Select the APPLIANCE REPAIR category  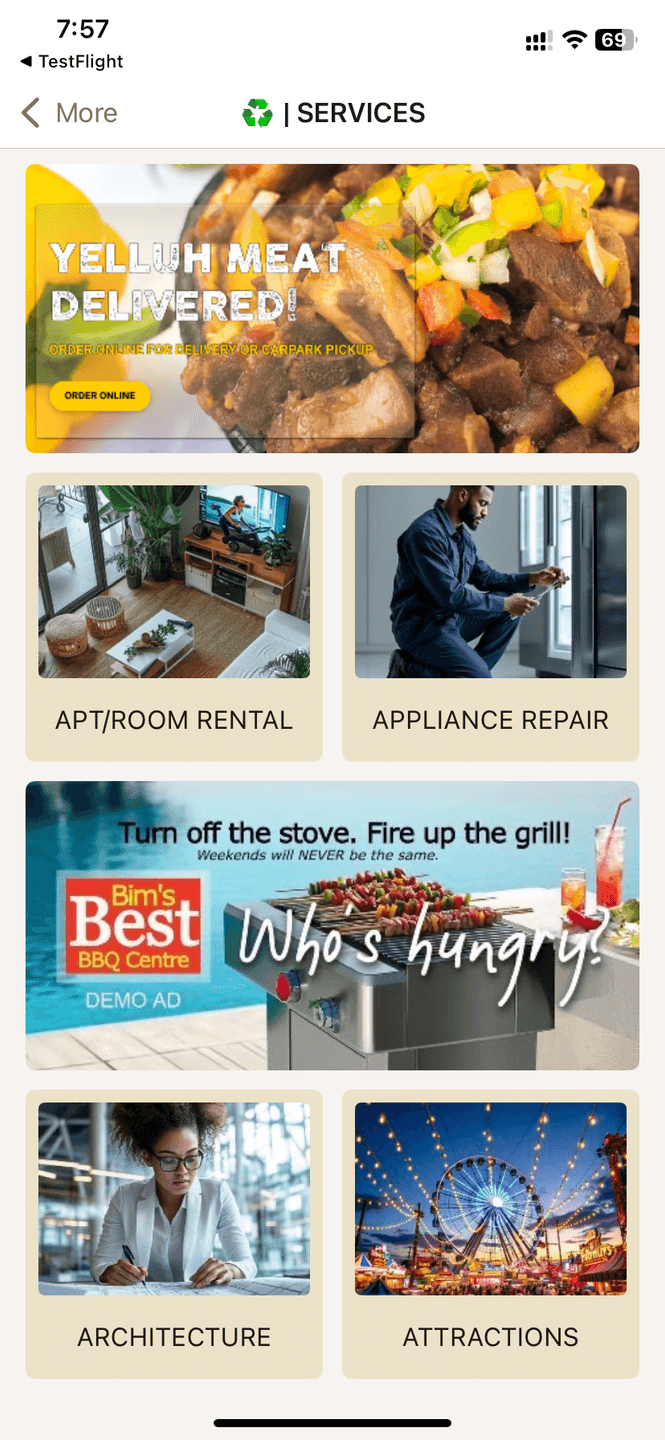tap(490, 617)
